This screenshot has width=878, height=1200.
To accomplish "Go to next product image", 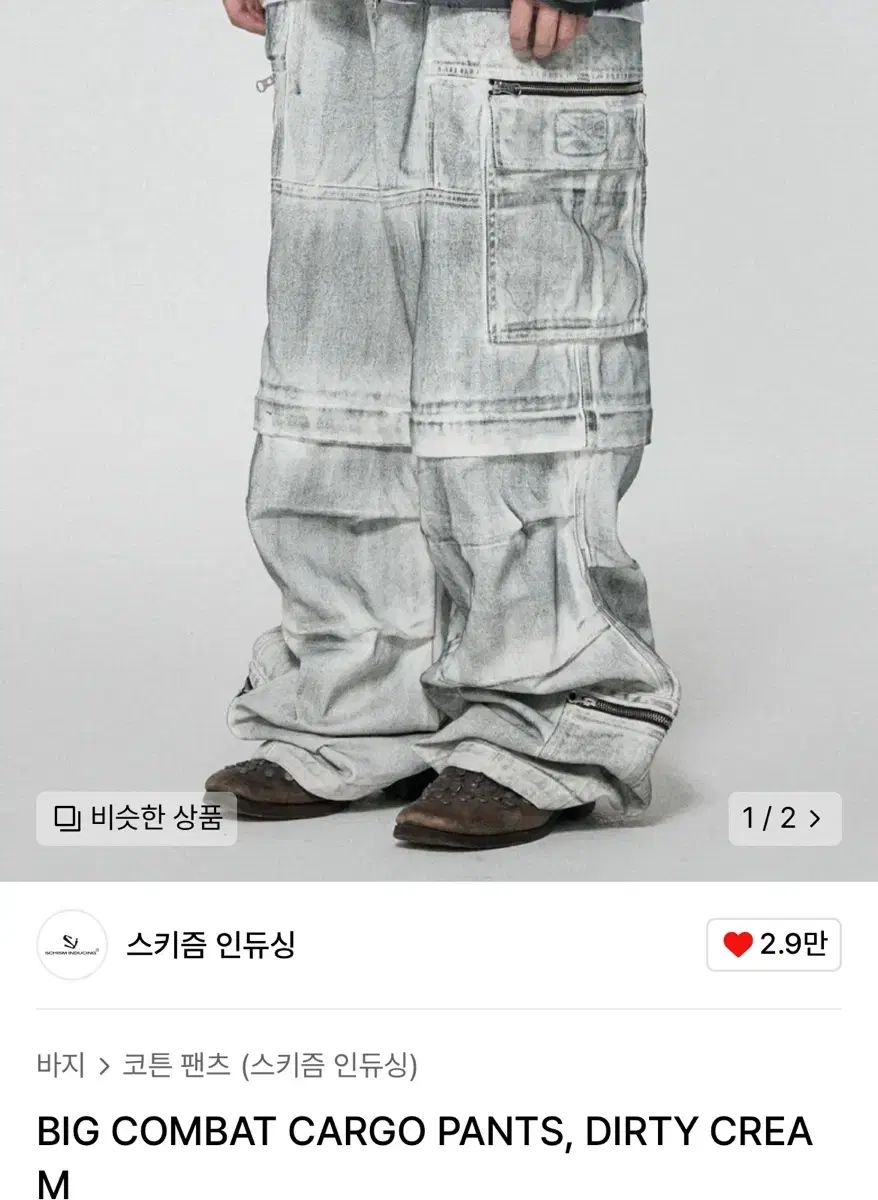I will pyautogui.click(x=814, y=819).
